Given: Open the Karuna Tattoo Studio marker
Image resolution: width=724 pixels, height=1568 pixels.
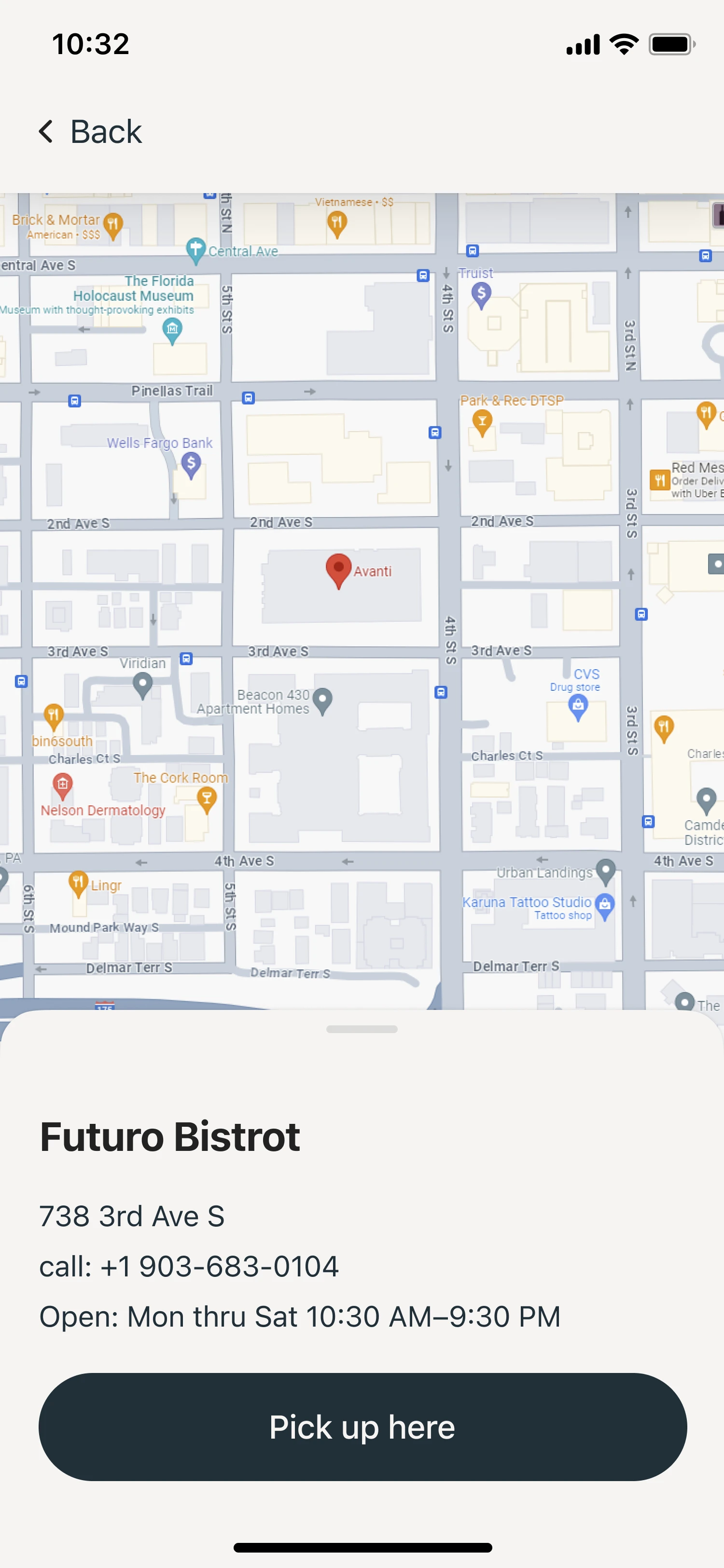Looking at the screenshot, I should (604, 905).
